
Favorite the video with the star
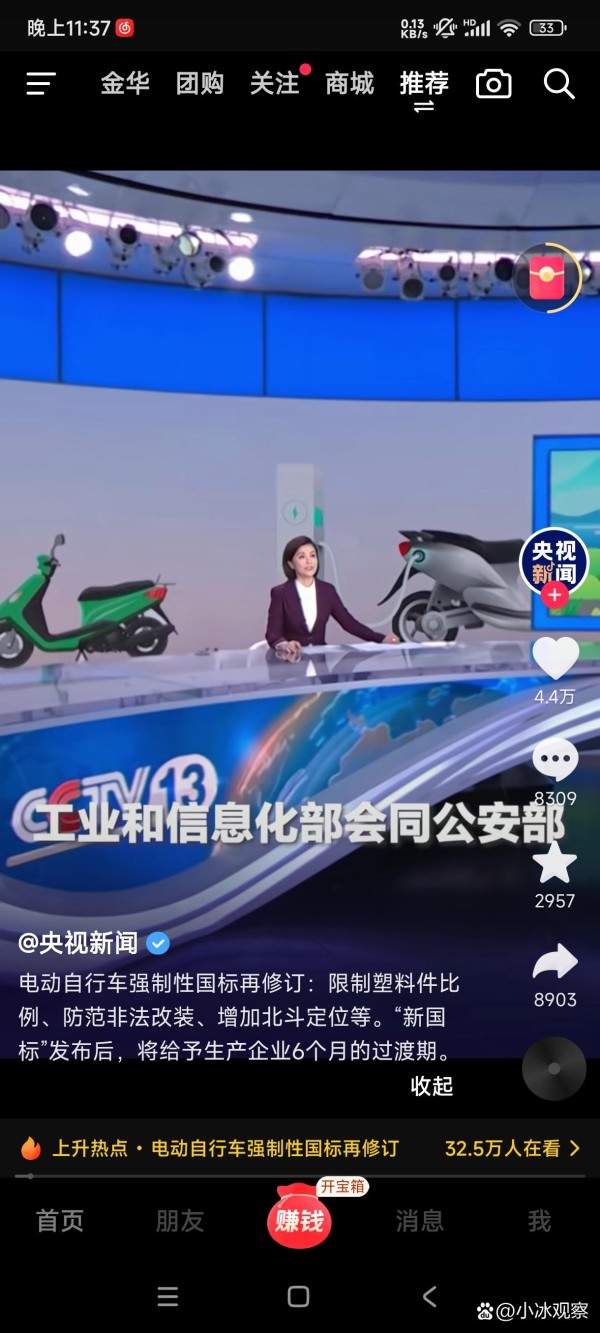555,862
